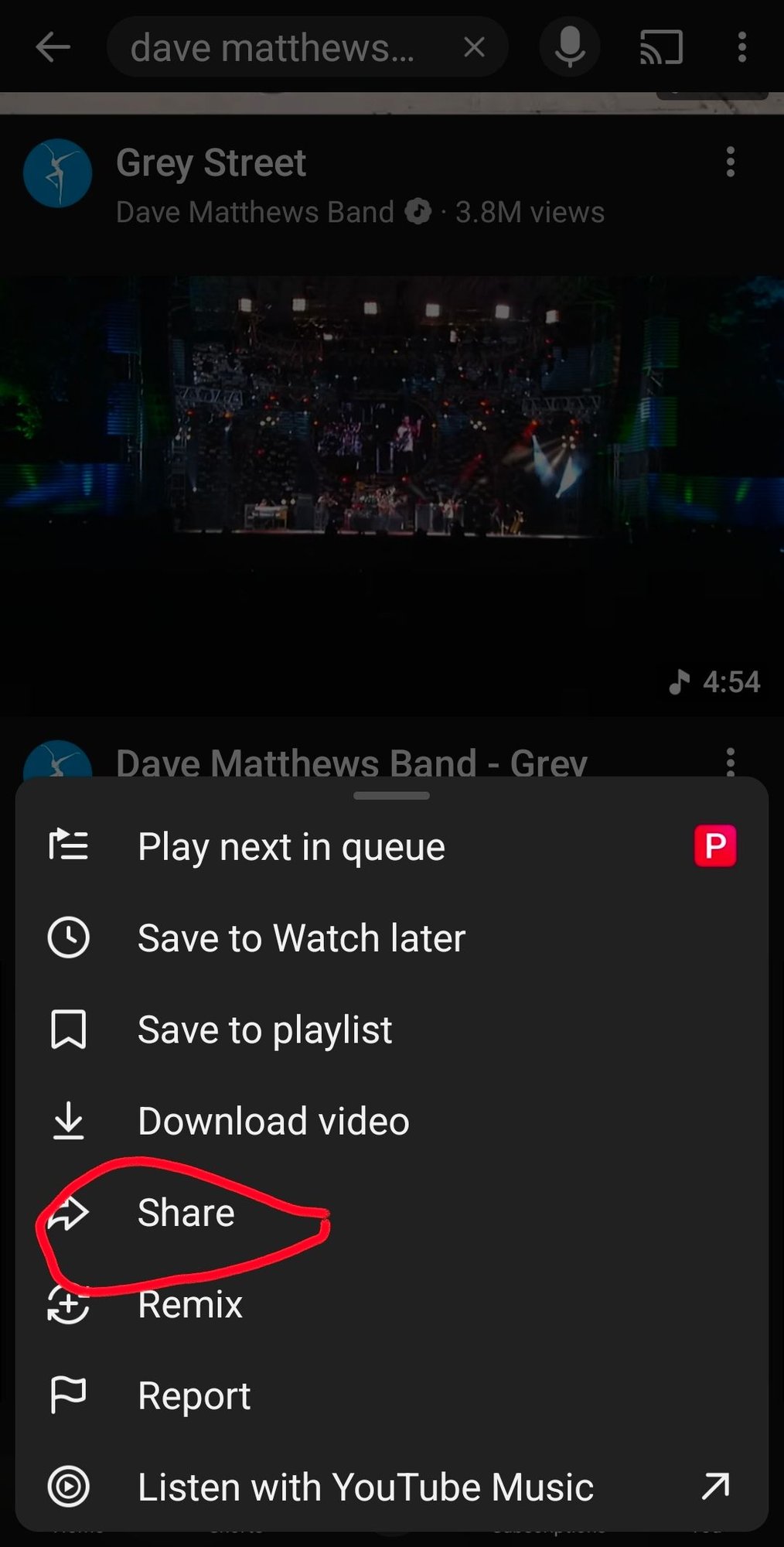Open Dave Matthews Band channel avatar
The width and height of the screenshot is (784, 1547).
[x=58, y=174]
